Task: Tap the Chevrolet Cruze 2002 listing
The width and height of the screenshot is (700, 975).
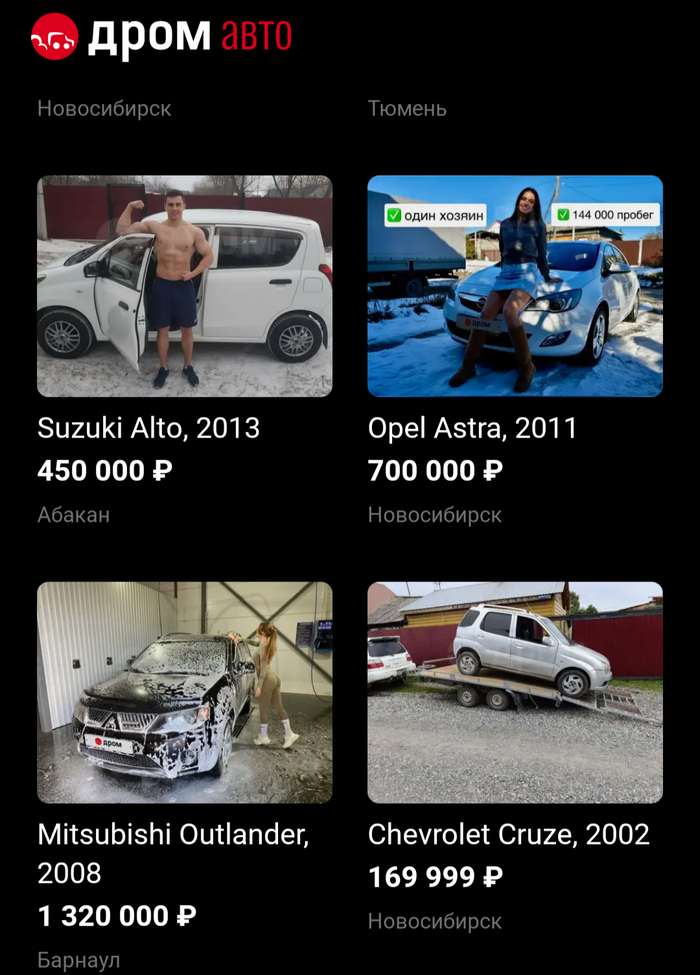Action: pos(514,692)
